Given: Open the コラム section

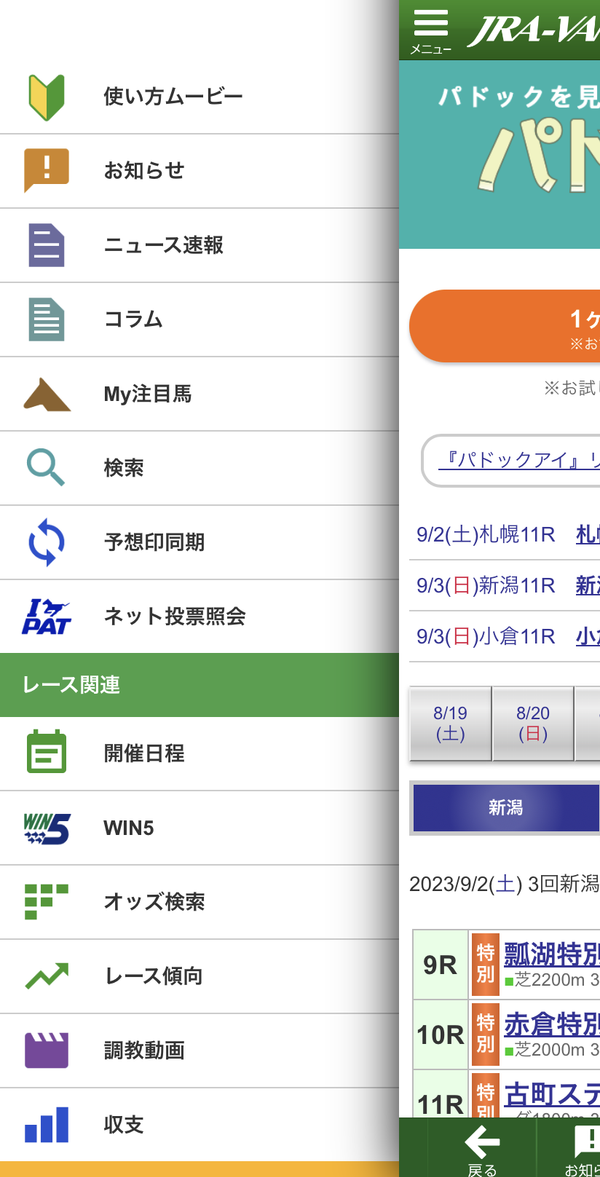Looking at the screenshot, I should tap(199, 320).
